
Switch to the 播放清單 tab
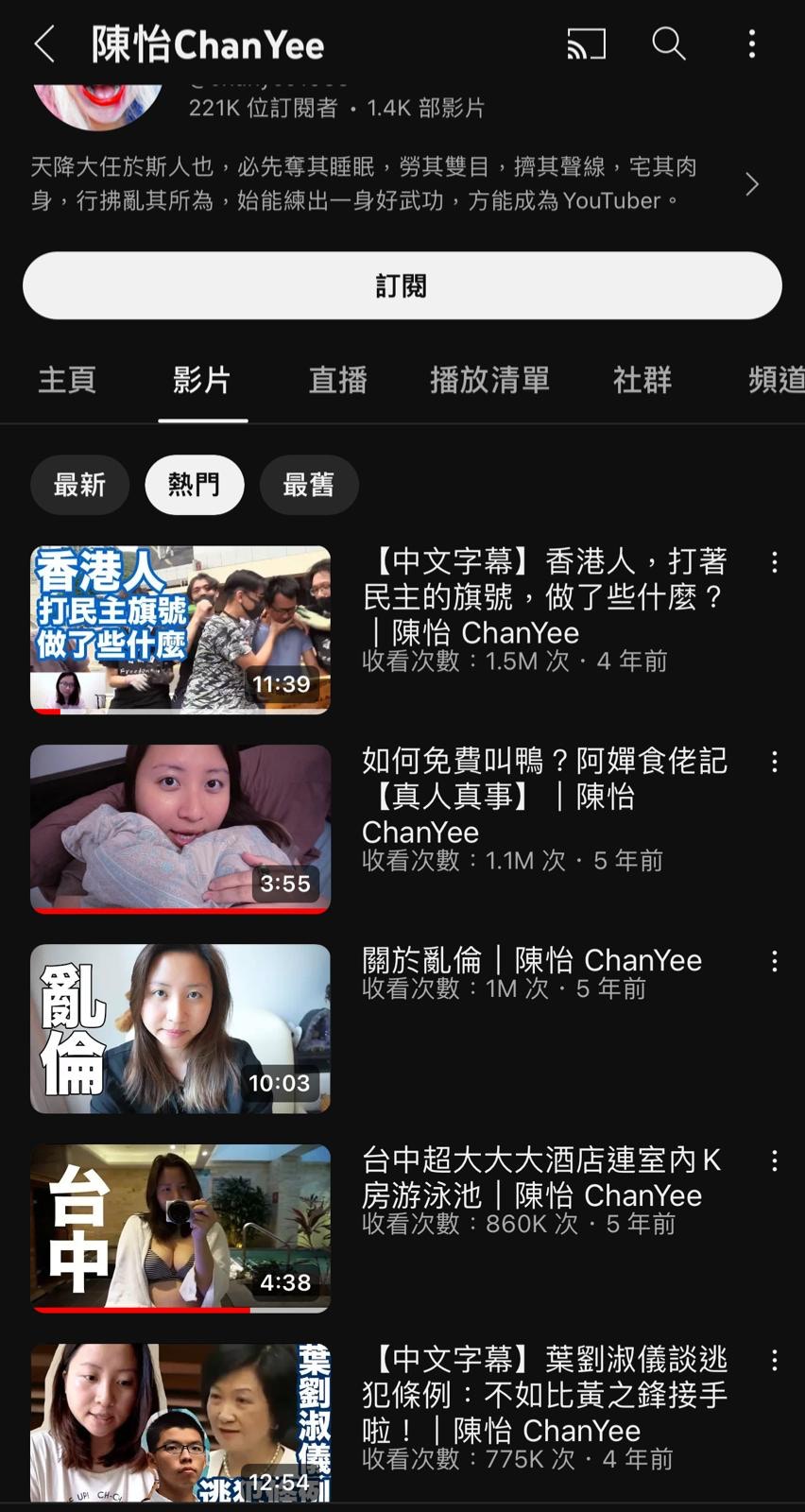(488, 380)
